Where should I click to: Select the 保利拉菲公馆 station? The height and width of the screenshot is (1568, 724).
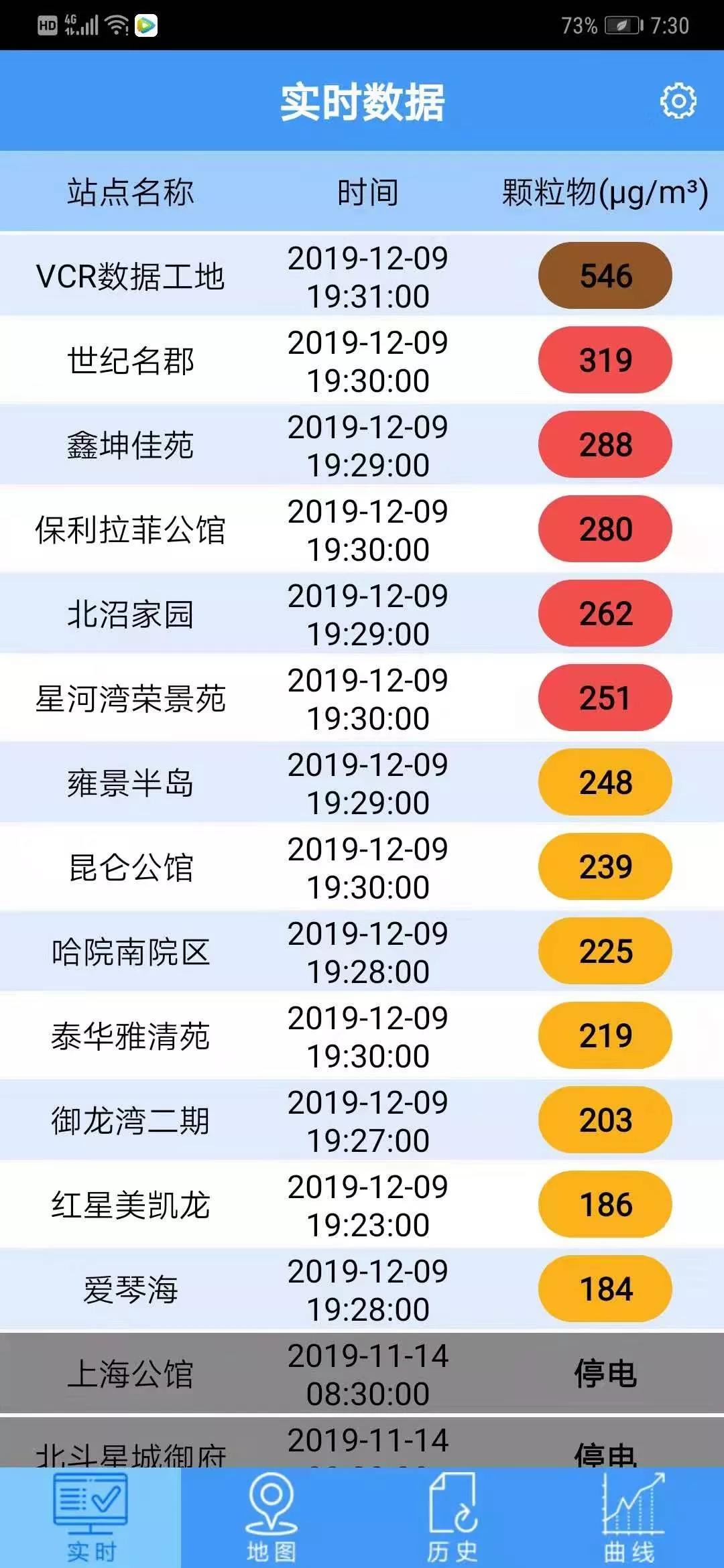pyautogui.click(x=130, y=529)
